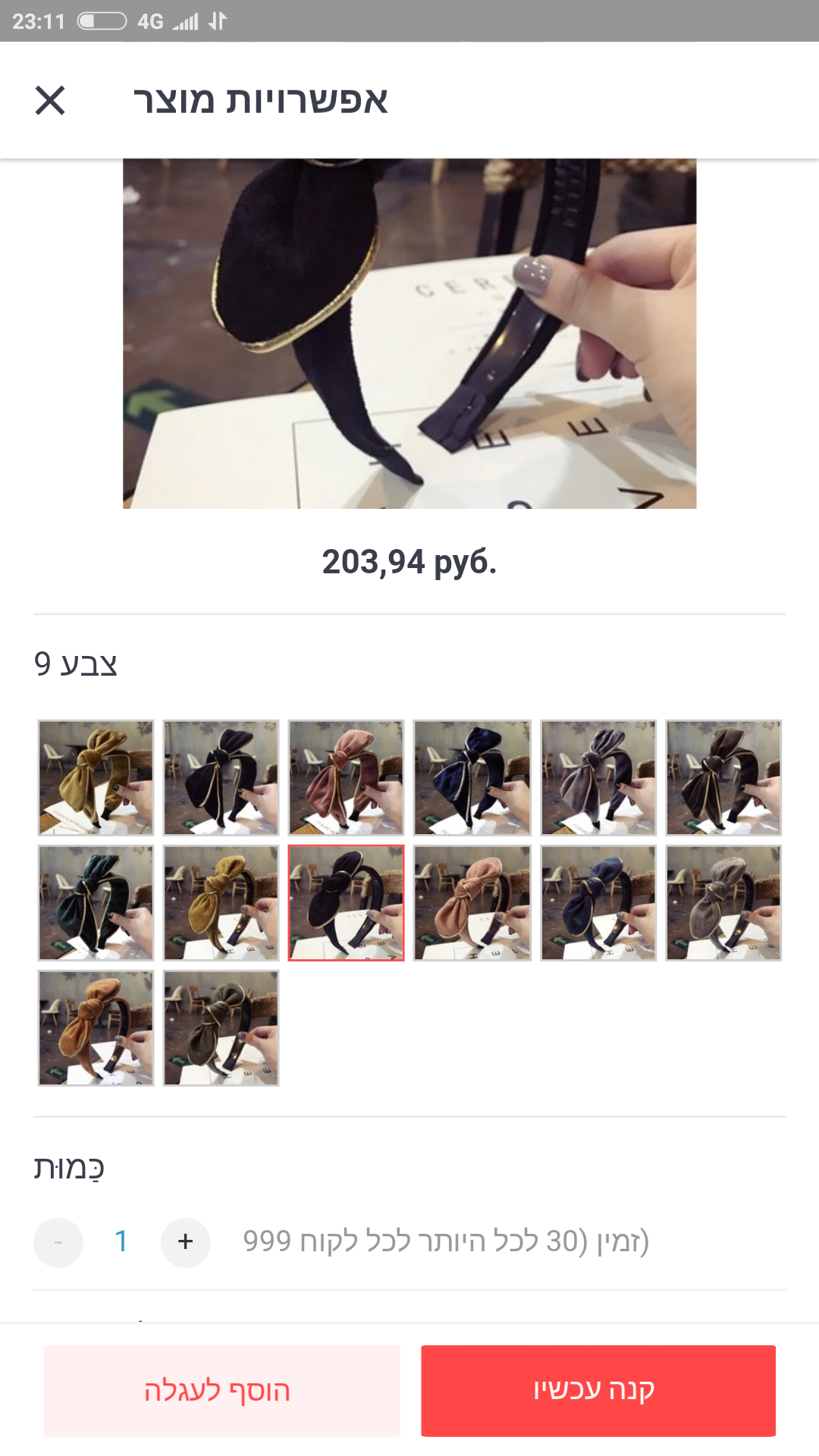The width and height of the screenshot is (819, 1456).
Task: Pick the navy blue bow in first row
Action: pyautogui.click(x=472, y=777)
